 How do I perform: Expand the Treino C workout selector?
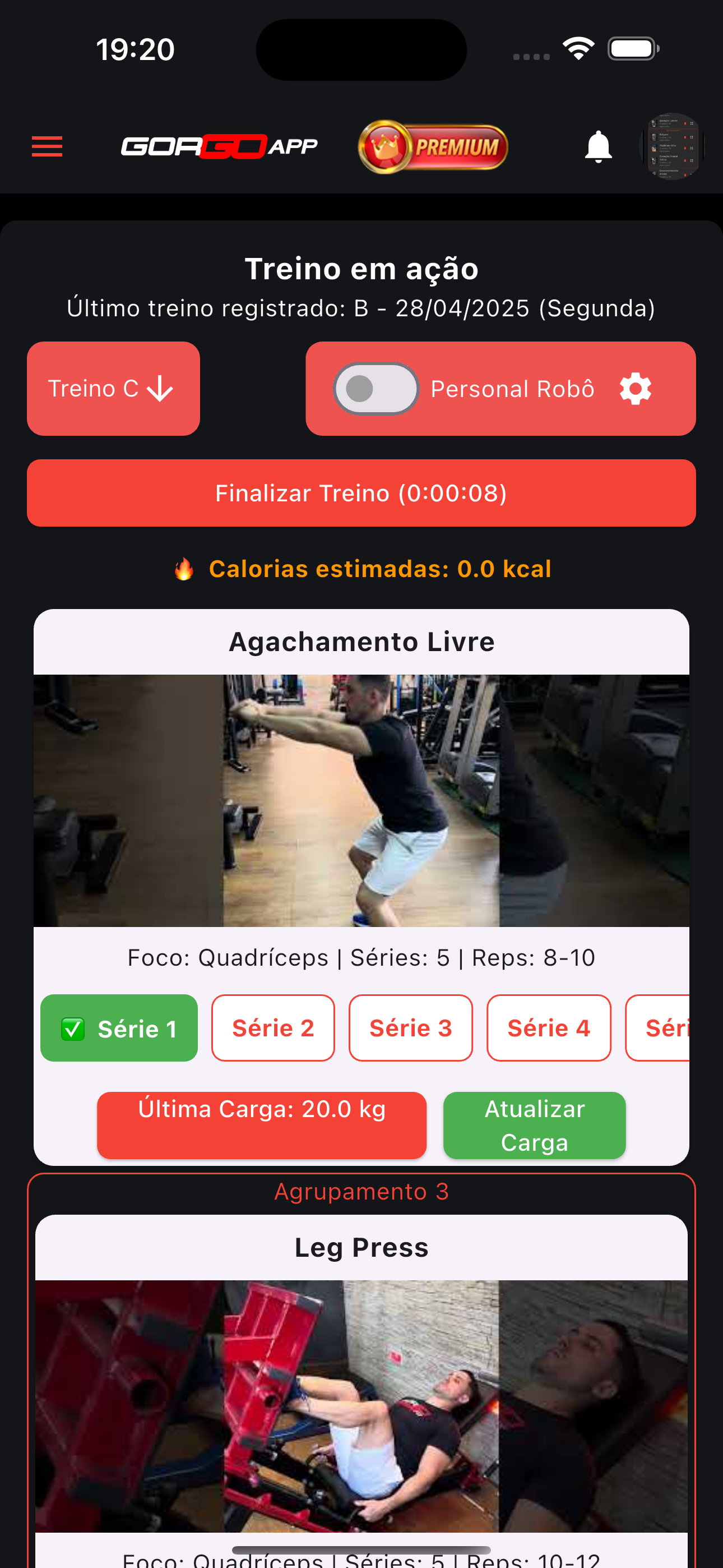(x=113, y=388)
